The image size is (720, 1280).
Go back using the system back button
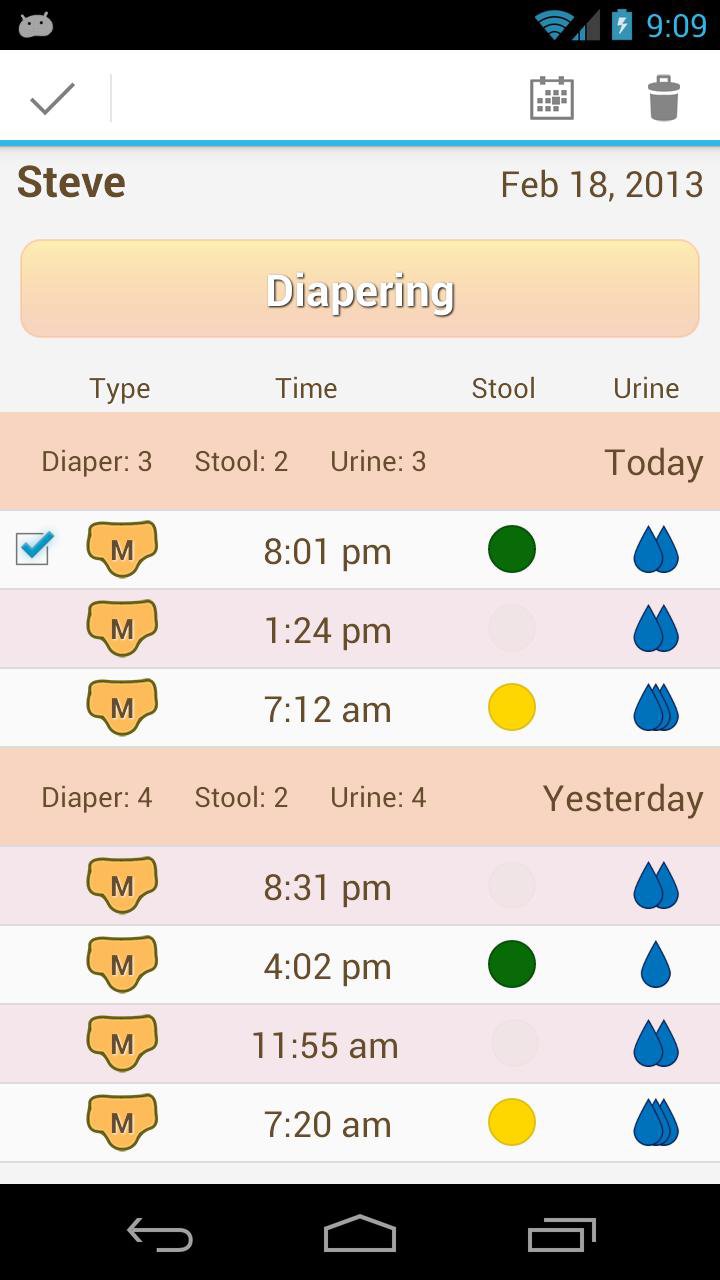[x=160, y=1235]
